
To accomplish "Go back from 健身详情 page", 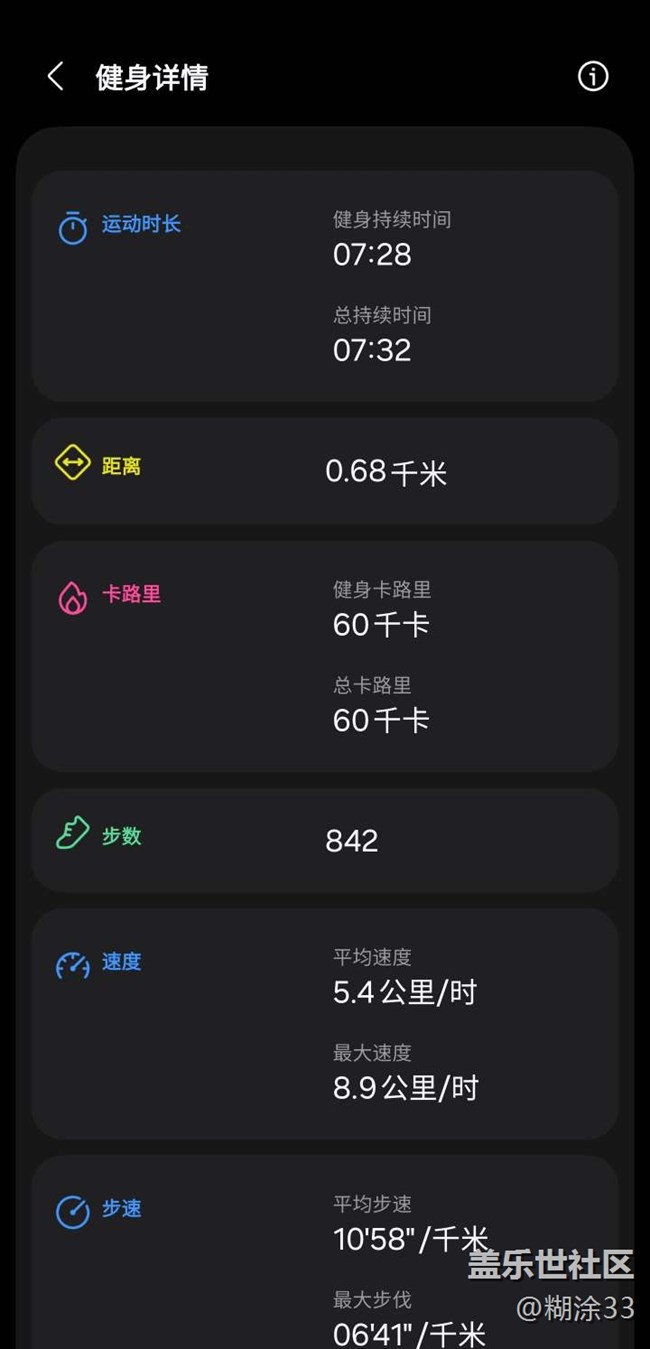I will coord(56,77).
